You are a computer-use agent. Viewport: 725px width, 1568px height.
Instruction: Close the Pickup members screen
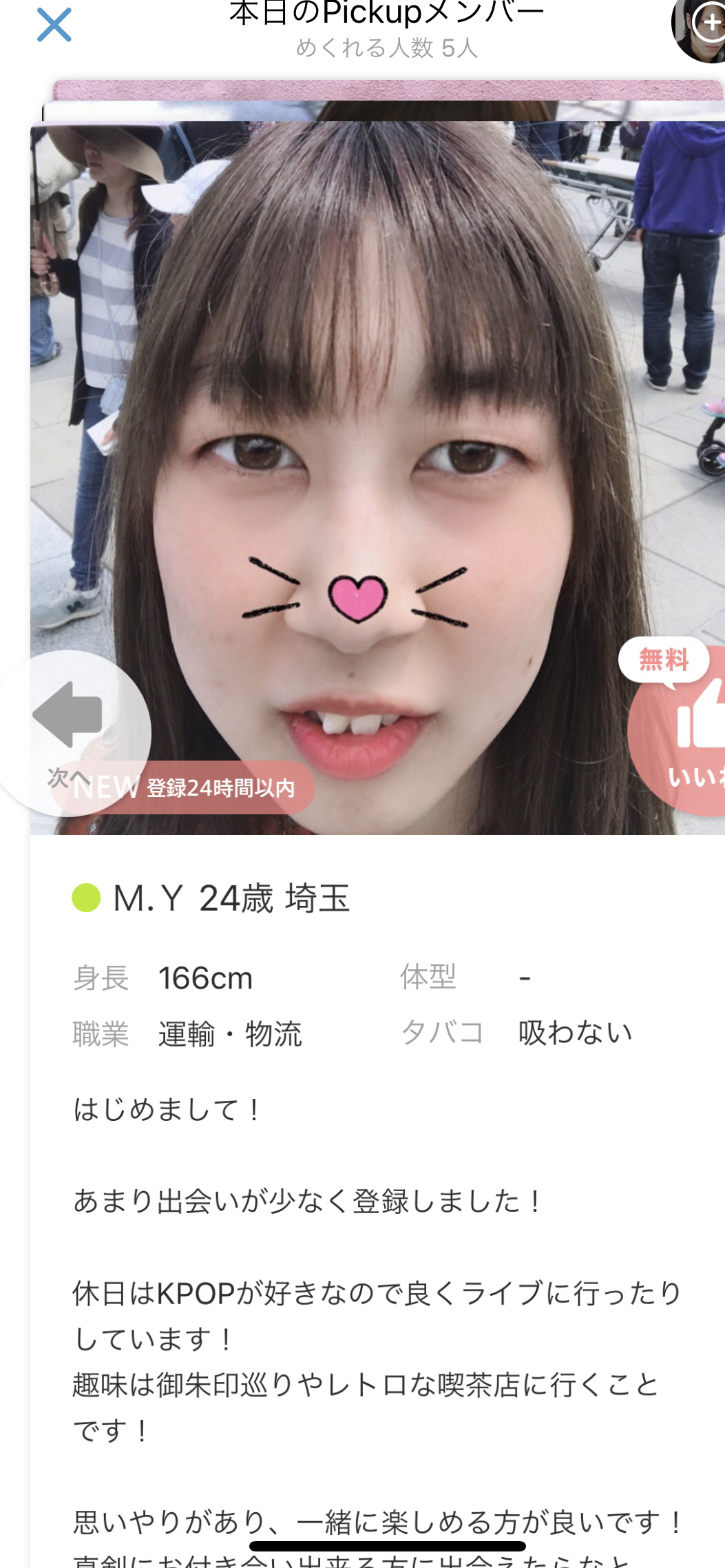point(54,26)
